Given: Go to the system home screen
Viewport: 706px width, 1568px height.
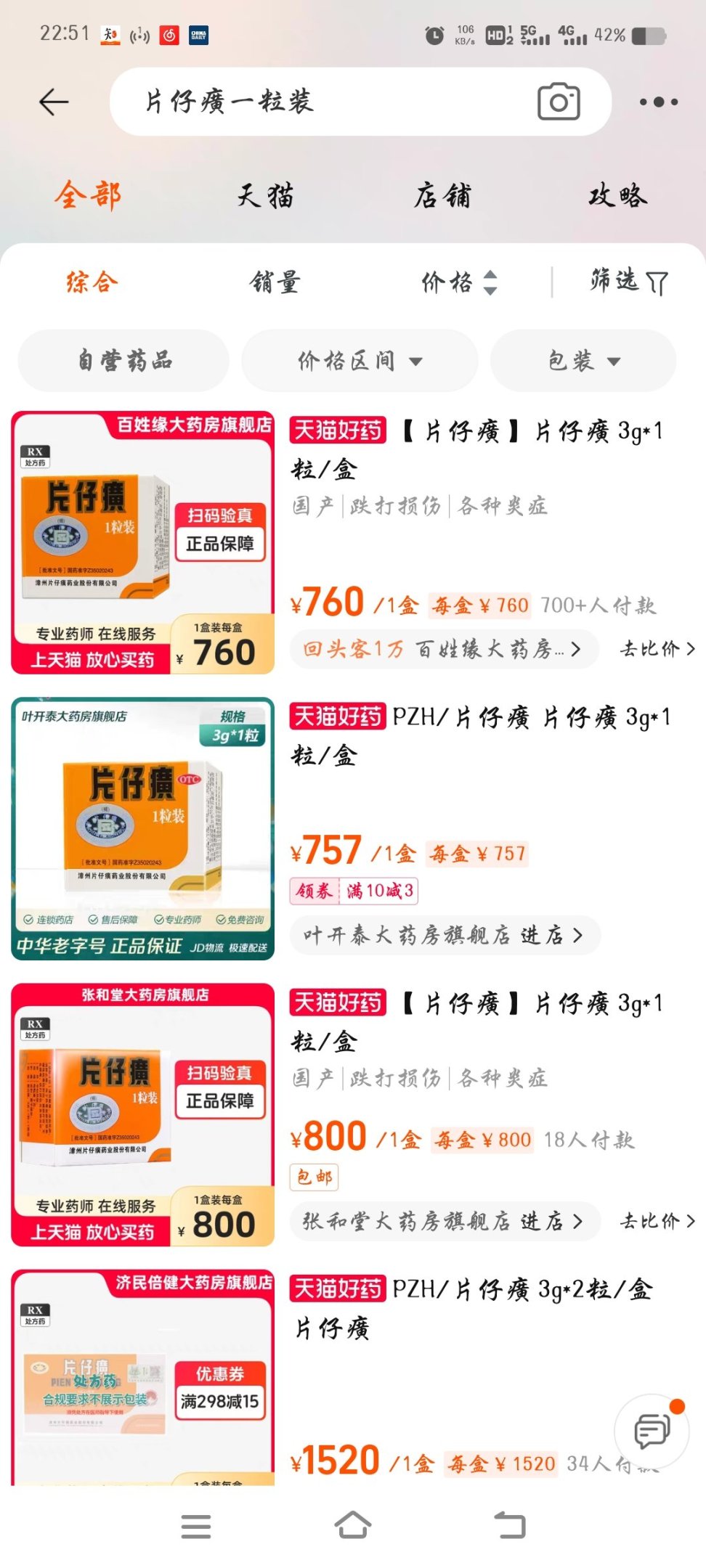Looking at the screenshot, I should pos(353,1526).
